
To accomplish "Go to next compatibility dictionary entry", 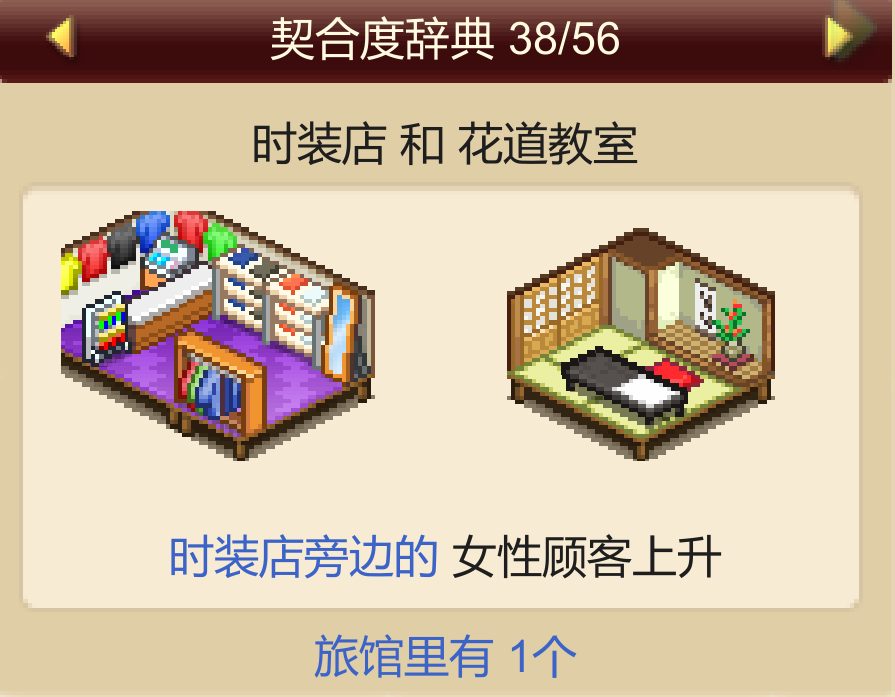I will pos(842,38).
